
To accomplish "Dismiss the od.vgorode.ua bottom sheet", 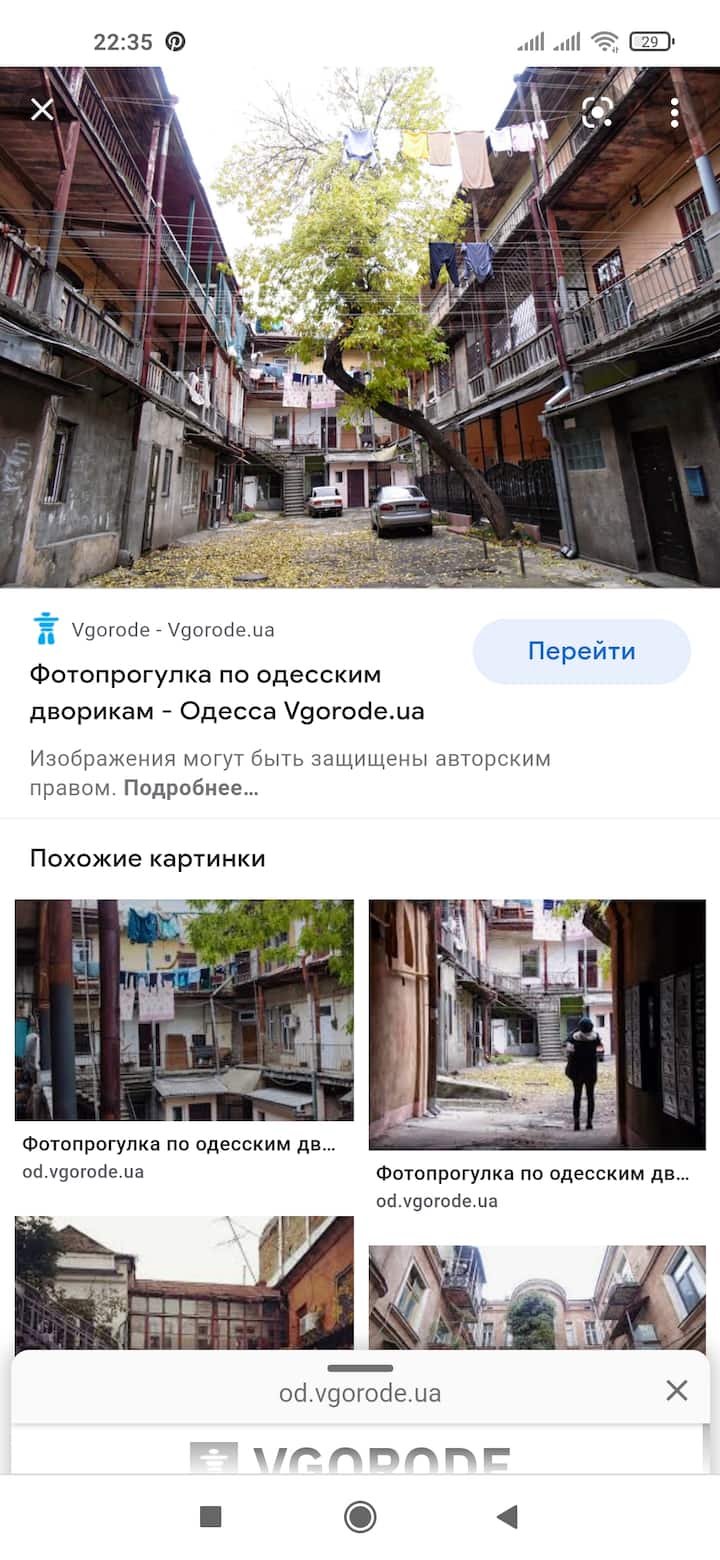I will (x=677, y=1390).
